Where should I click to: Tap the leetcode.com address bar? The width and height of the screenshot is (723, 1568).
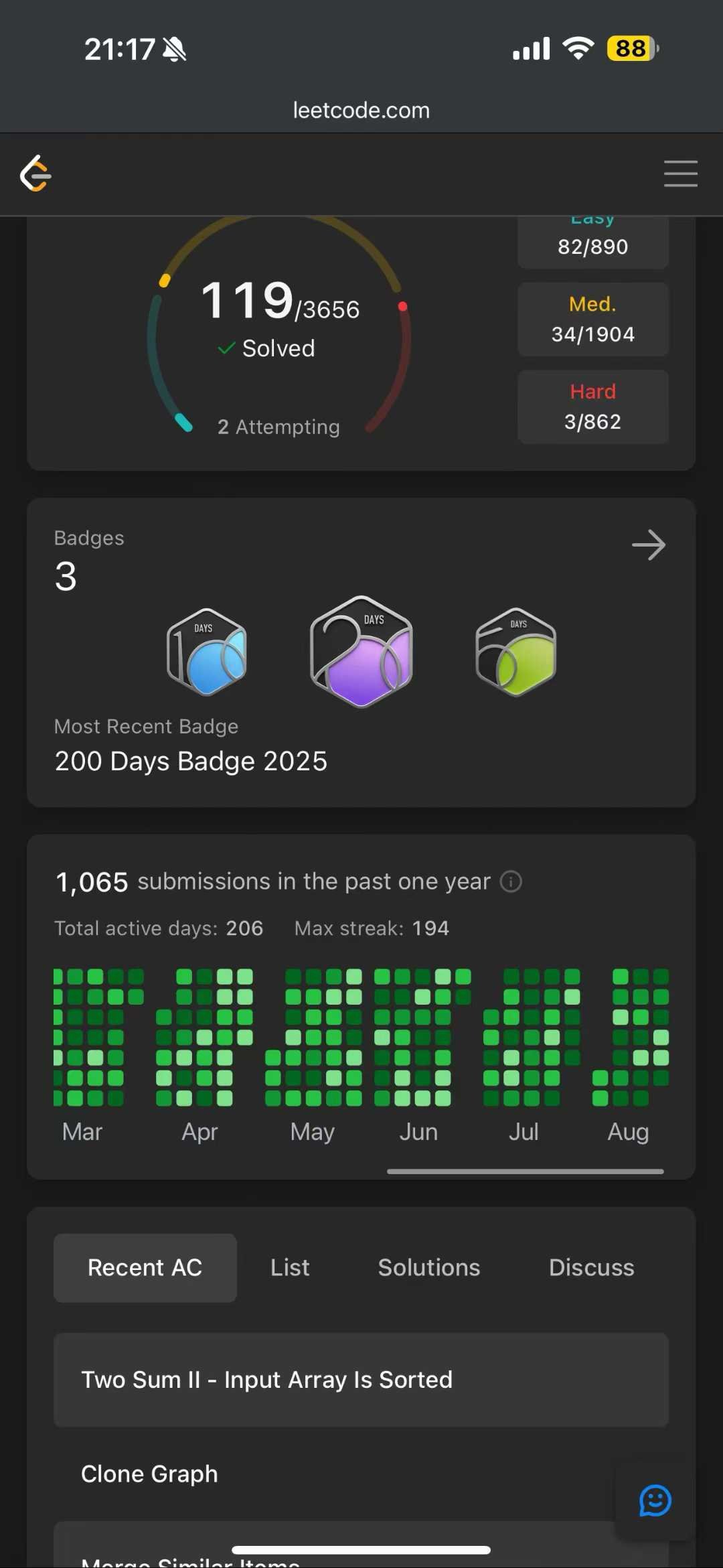(361, 111)
